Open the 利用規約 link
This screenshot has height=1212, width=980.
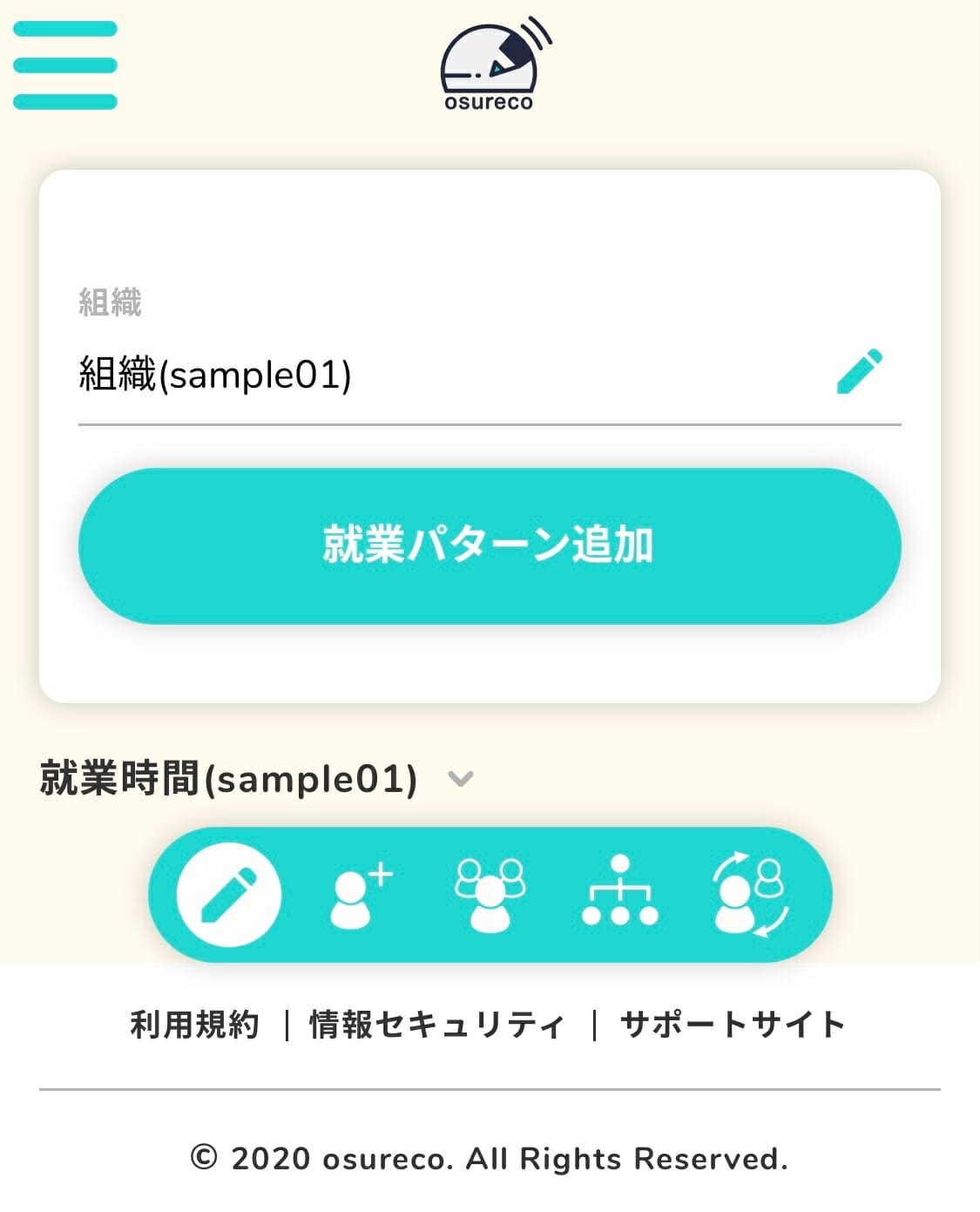point(195,1025)
